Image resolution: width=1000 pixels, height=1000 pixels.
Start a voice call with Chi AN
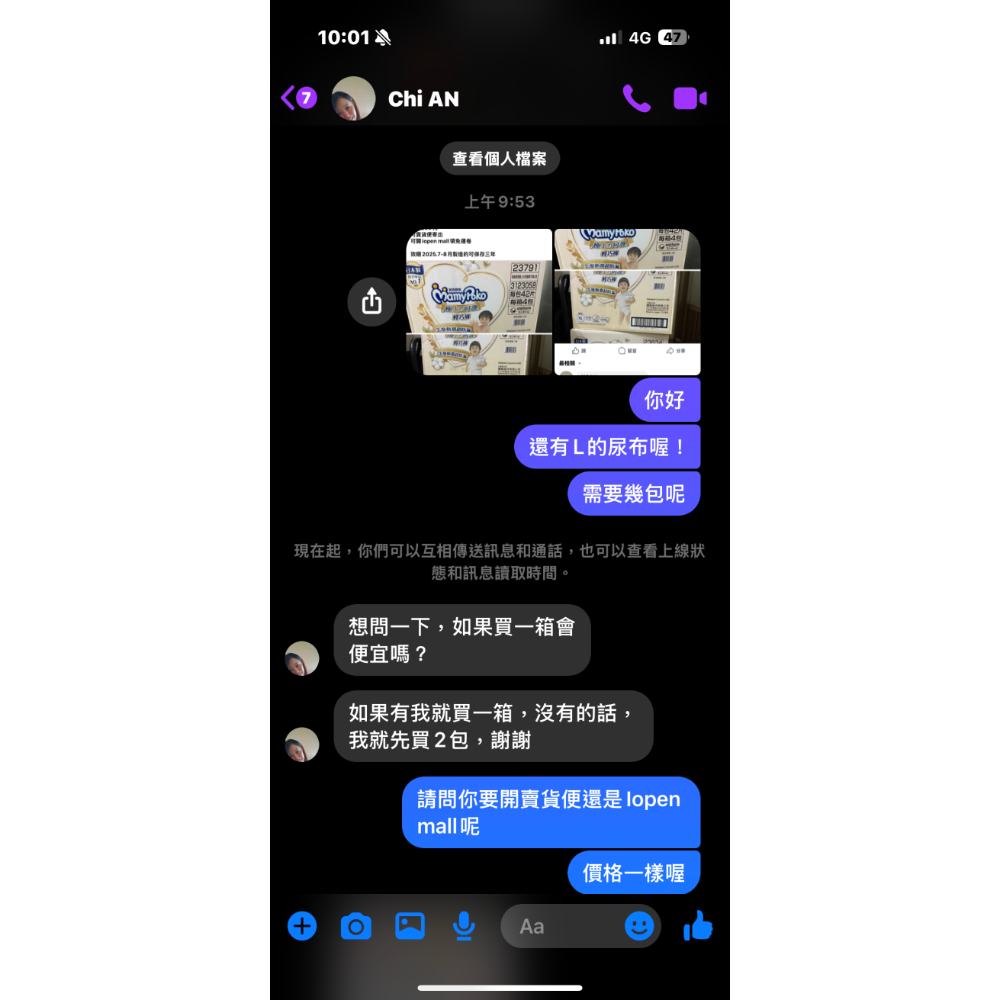(x=636, y=98)
